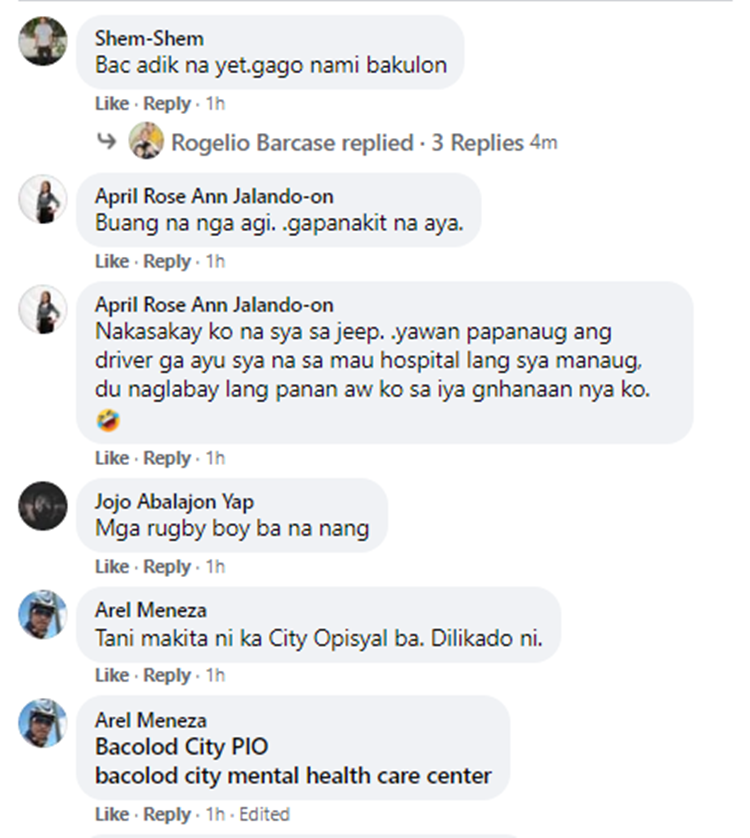
Task: Reply to Arel Meneza's Bacolod City PIO comment
Action: [x=166, y=814]
